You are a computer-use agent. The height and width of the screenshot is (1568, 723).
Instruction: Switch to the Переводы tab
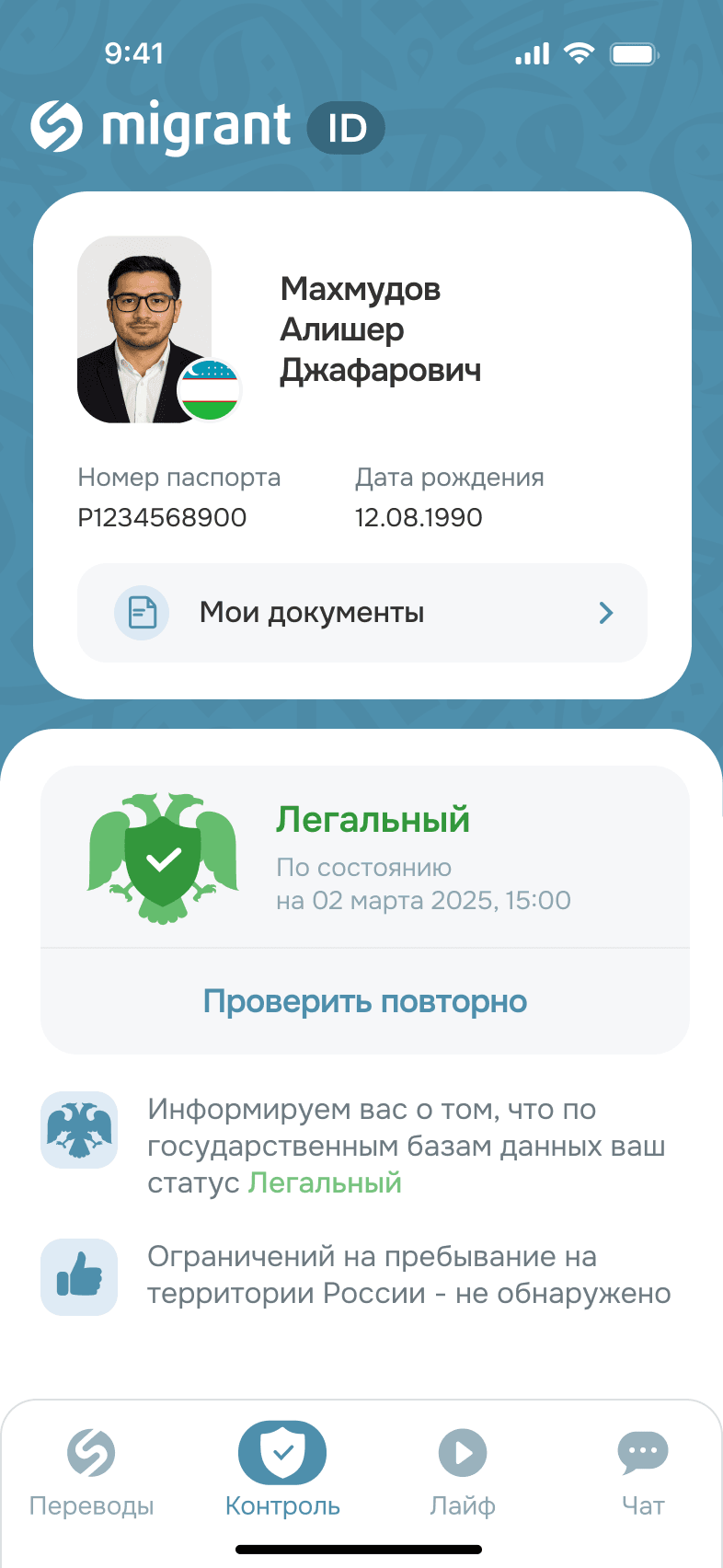tap(91, 1471)
